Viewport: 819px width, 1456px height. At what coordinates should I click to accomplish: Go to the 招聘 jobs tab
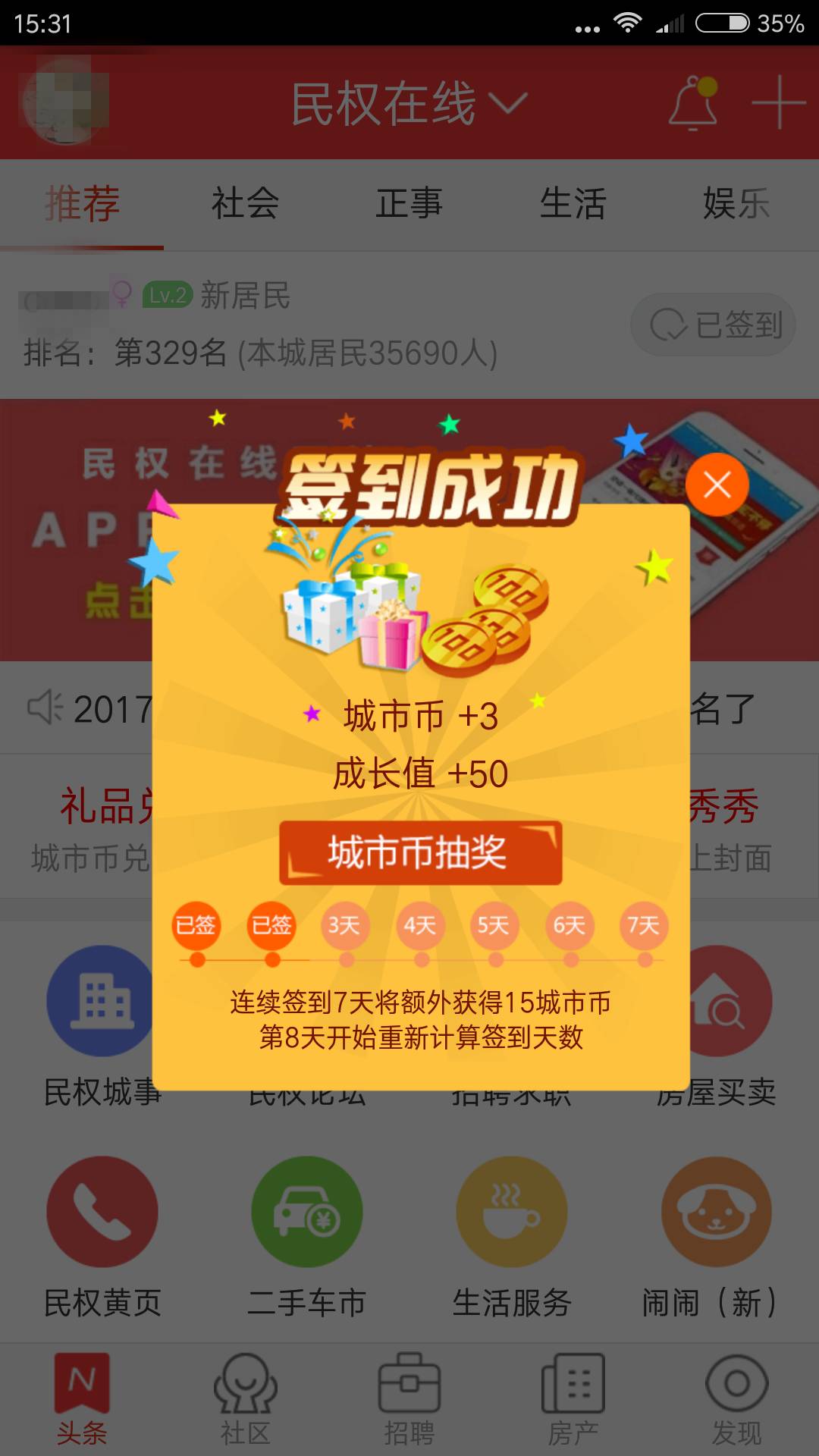coord(409,1399)
